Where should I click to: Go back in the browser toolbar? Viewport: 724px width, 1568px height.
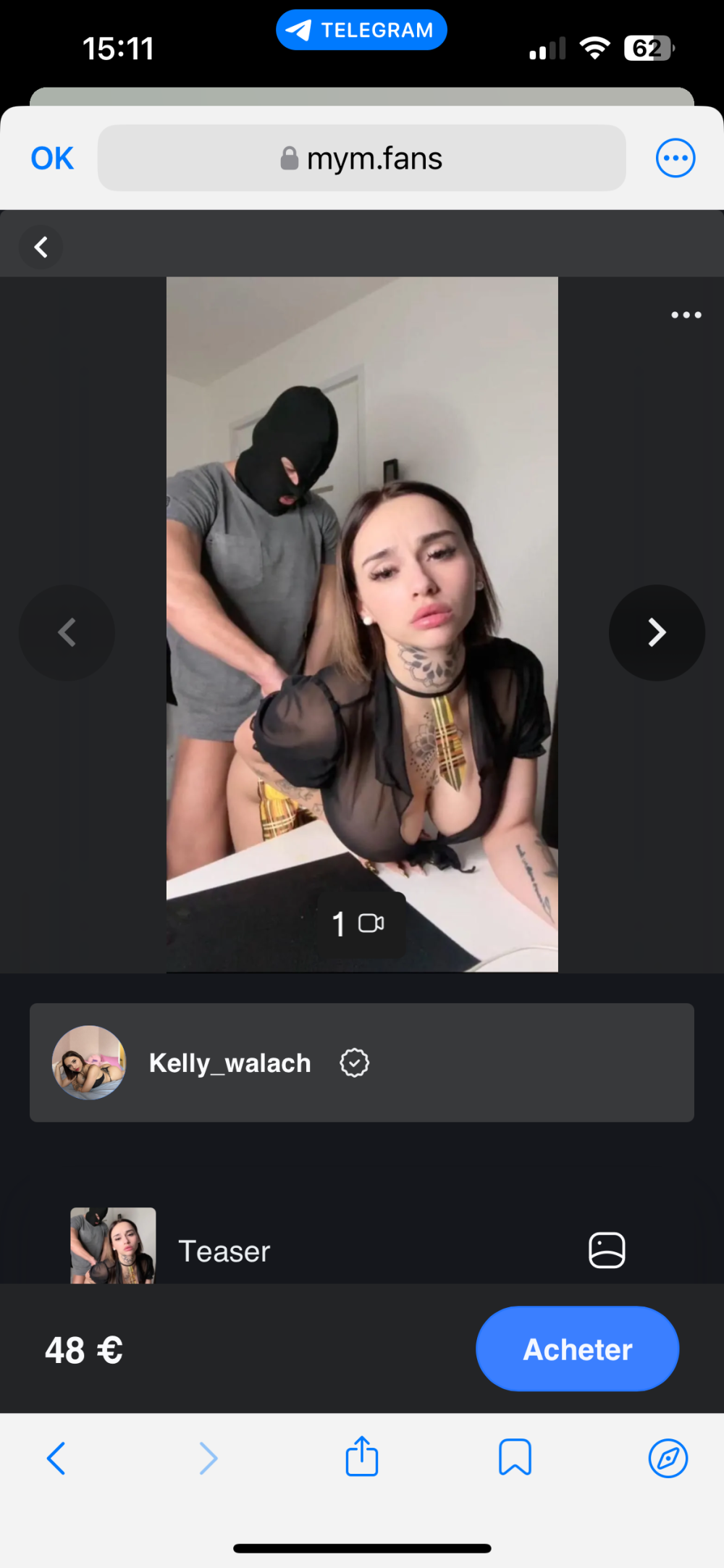pyautogui.click(x=56, y=1458)
